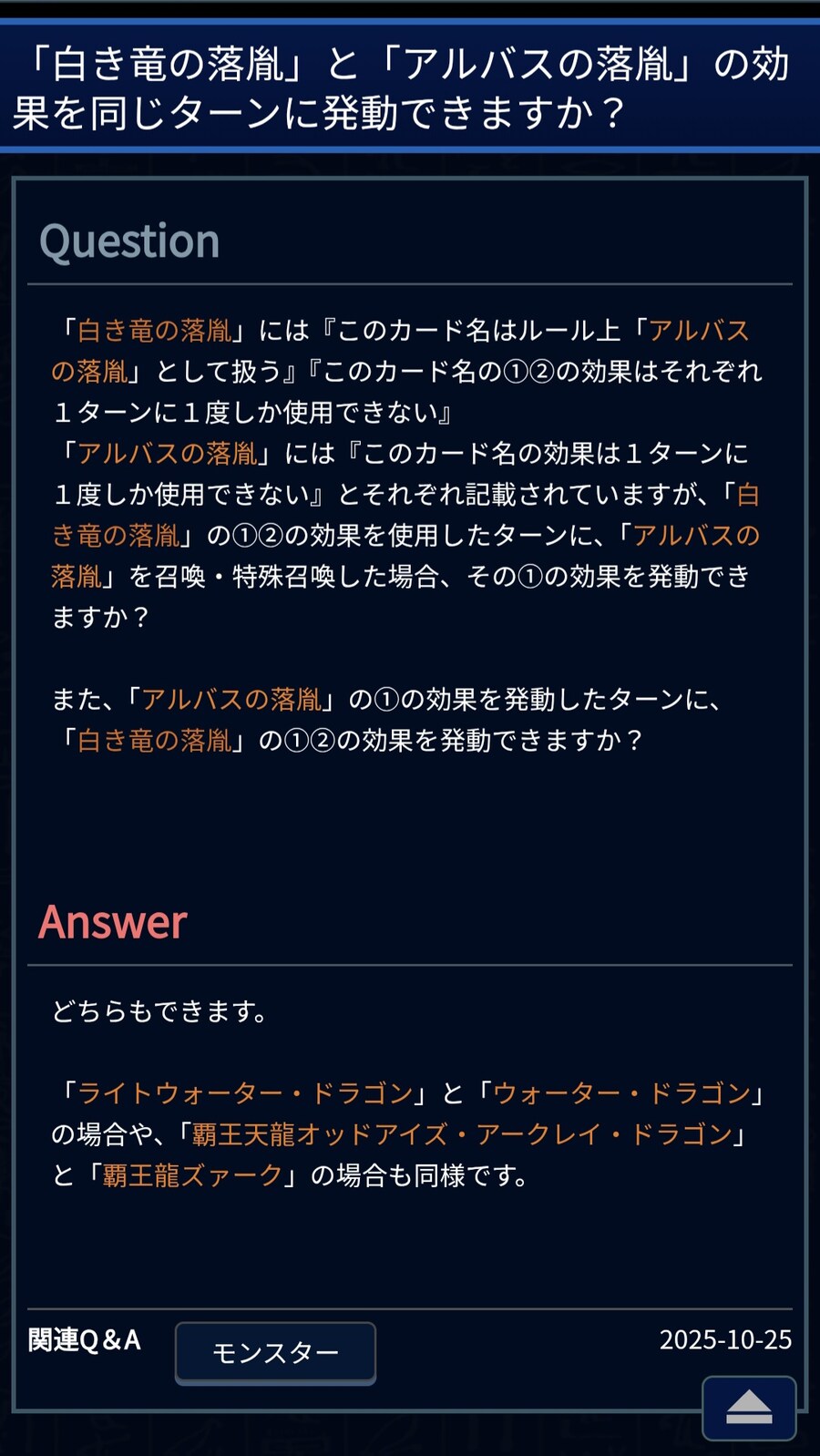
Task: Open the 覇王龍ズァーク card link
Action: click(192, 1175)
